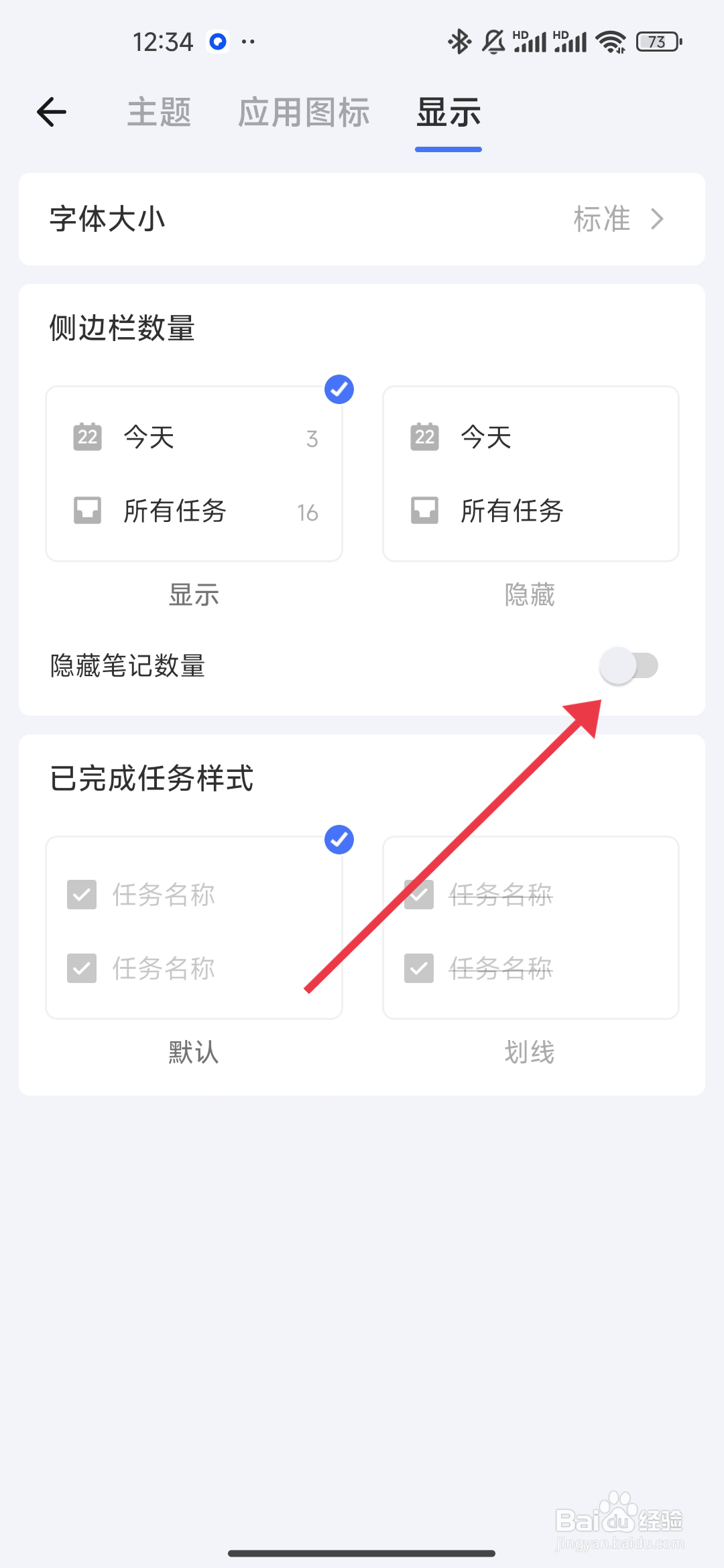Tap the back arrow to exit settings
This screenshot has width=724, height=1568.
tap(50, 111)
